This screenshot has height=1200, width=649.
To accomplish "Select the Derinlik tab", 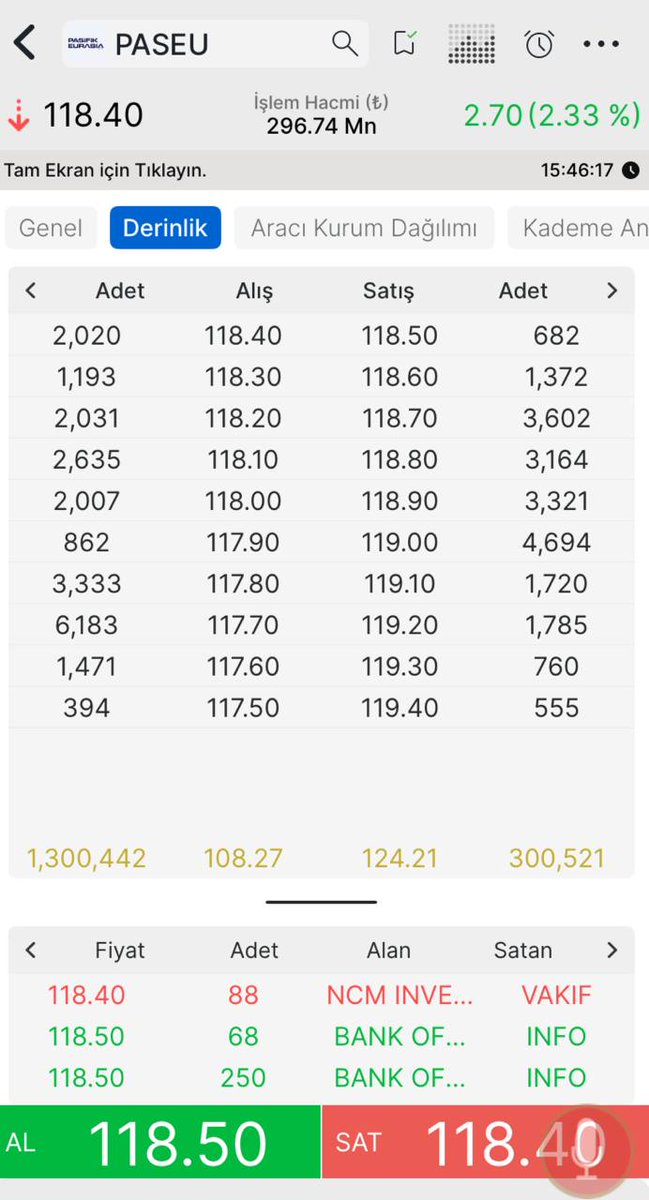I will (x=165, y=228).
